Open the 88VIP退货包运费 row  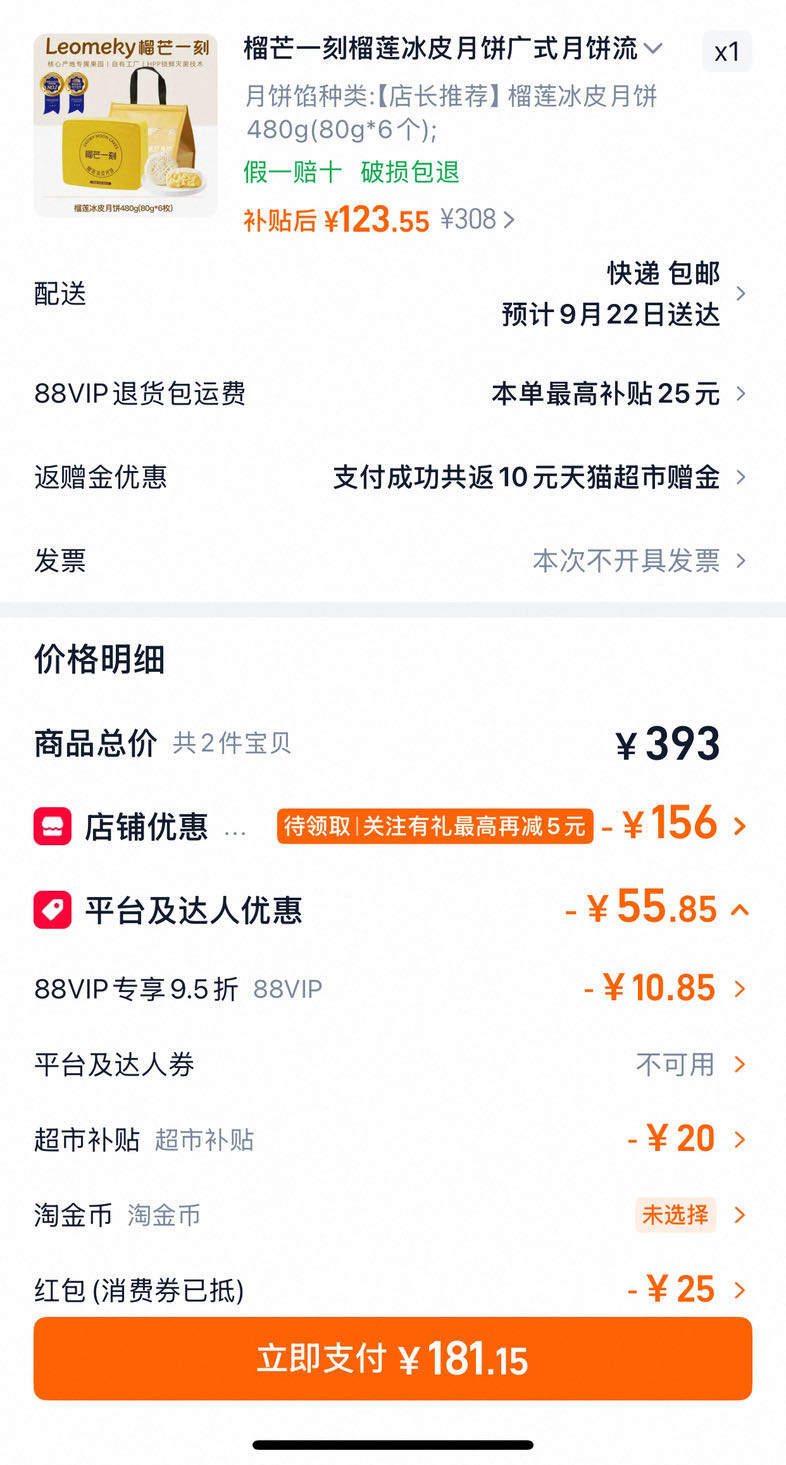(x=393, y=393)
